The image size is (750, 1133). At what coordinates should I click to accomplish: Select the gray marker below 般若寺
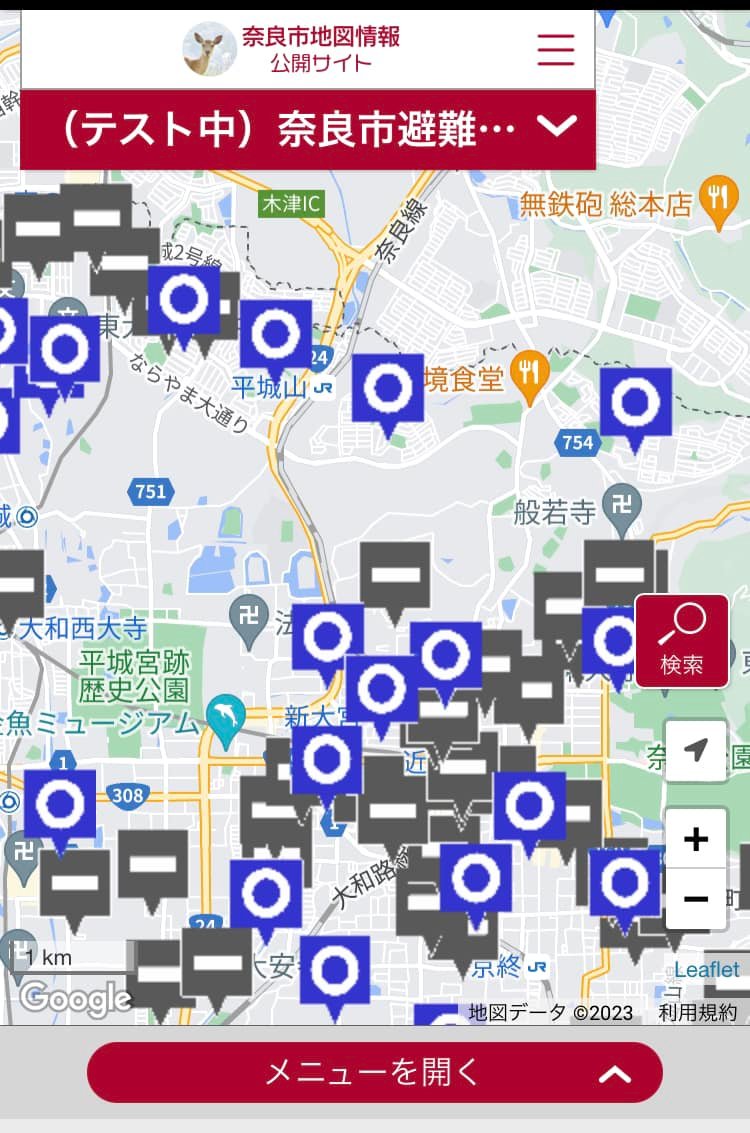point(619,574)
